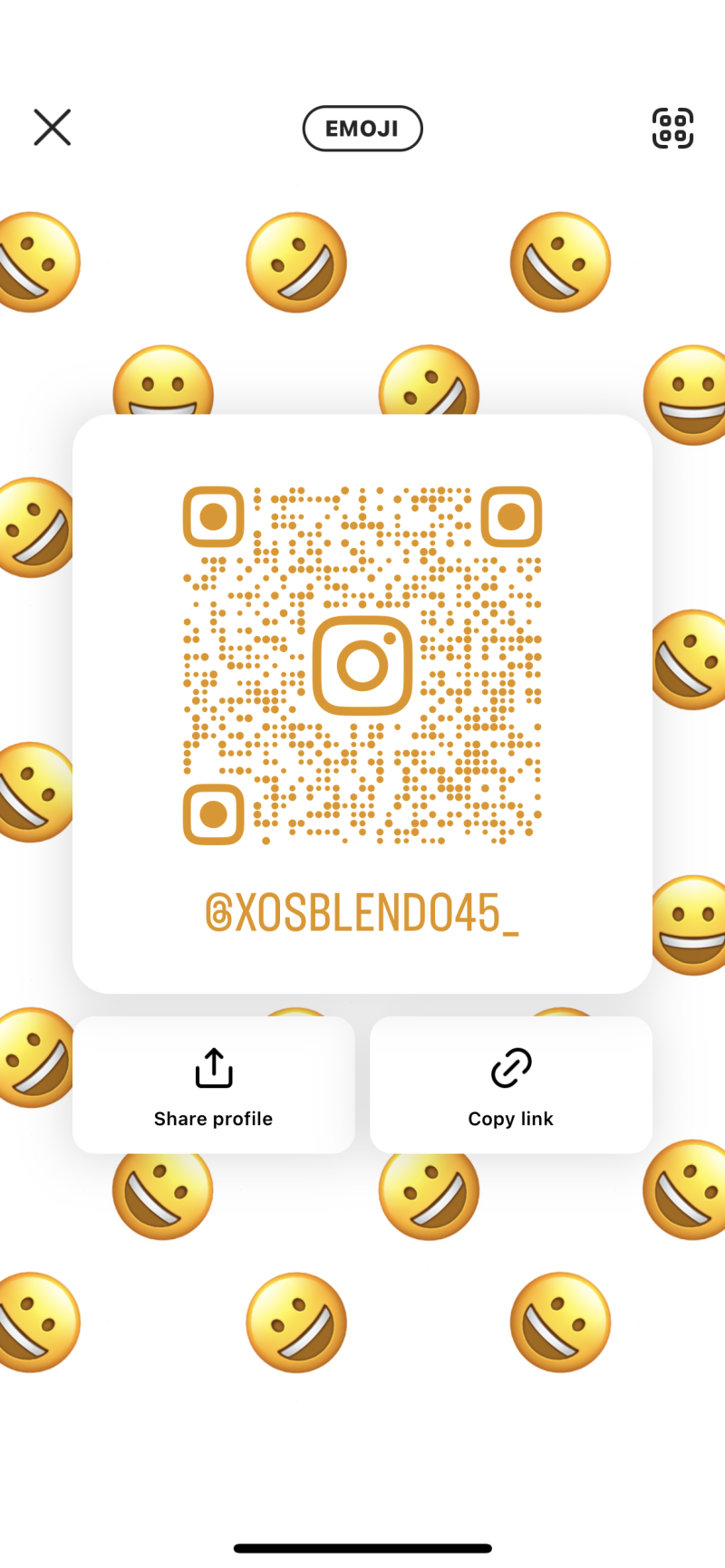Open the QR code scanner
This screenshot has width=725, height=1568.
672,128
